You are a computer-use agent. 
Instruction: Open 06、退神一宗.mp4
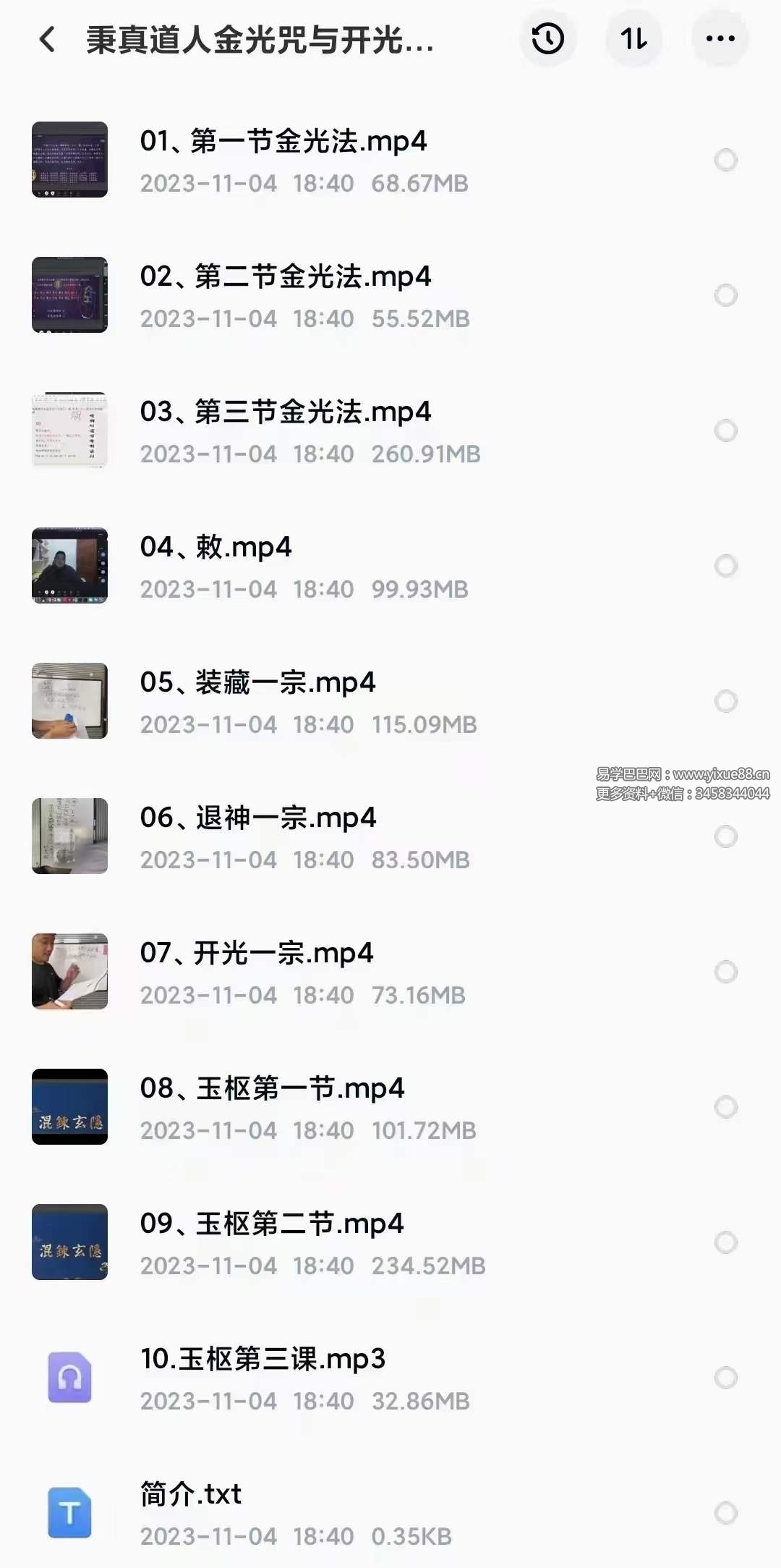[x=258, y=818]
